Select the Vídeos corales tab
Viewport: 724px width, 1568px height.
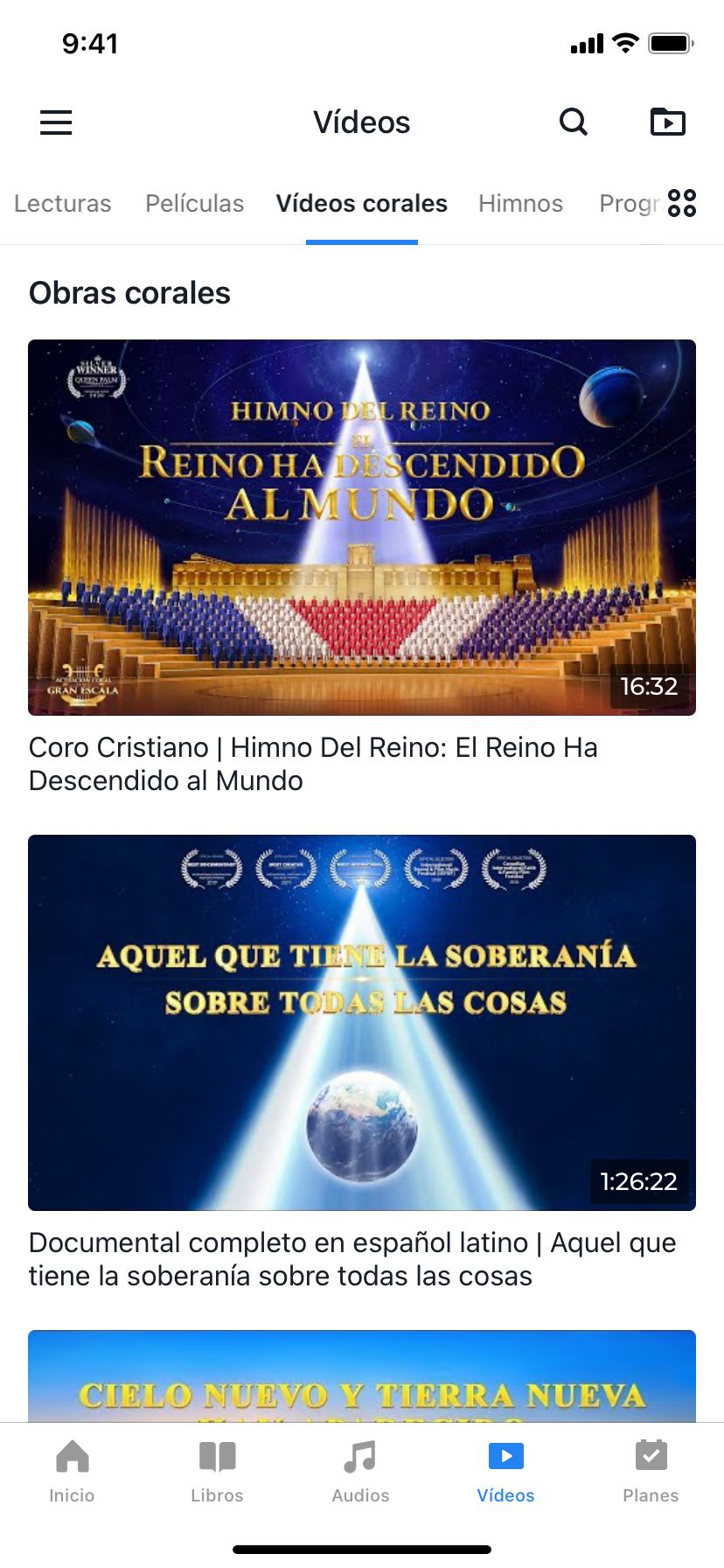[361, 204]
